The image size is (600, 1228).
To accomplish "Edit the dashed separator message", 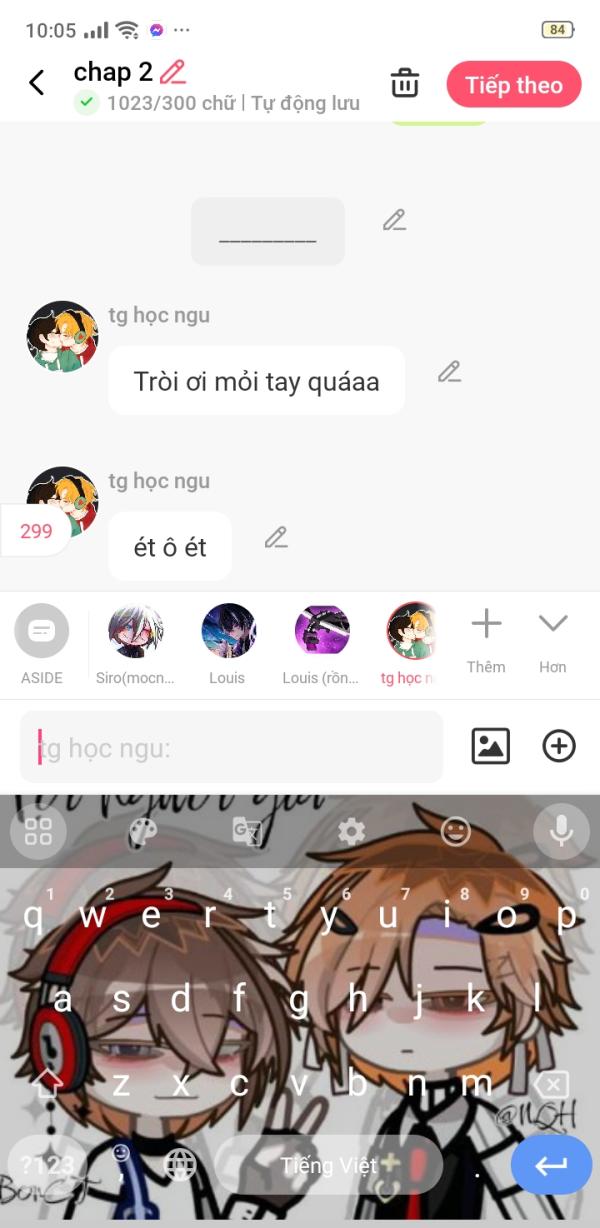I will (x=394, y=220).
